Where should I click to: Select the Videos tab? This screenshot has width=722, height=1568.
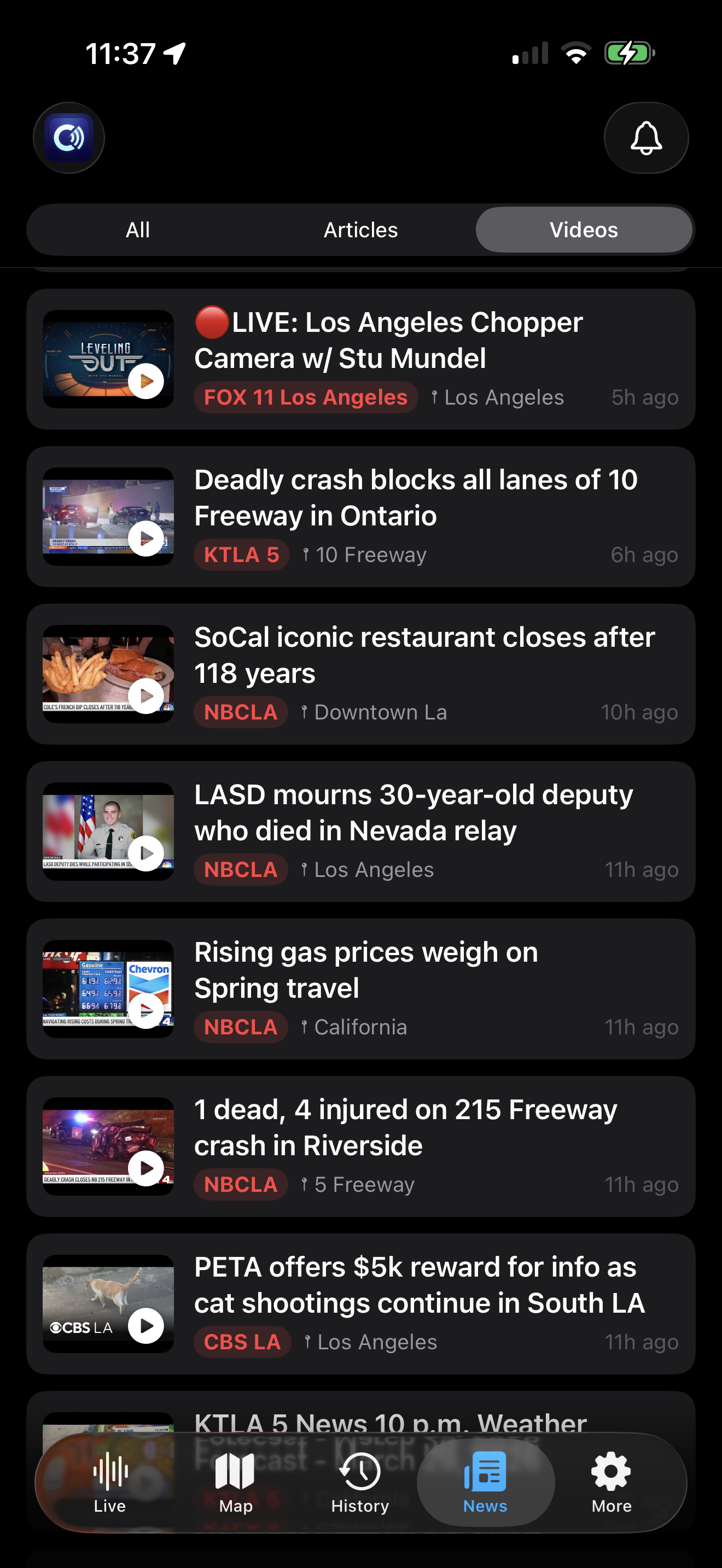coord(584,230)
